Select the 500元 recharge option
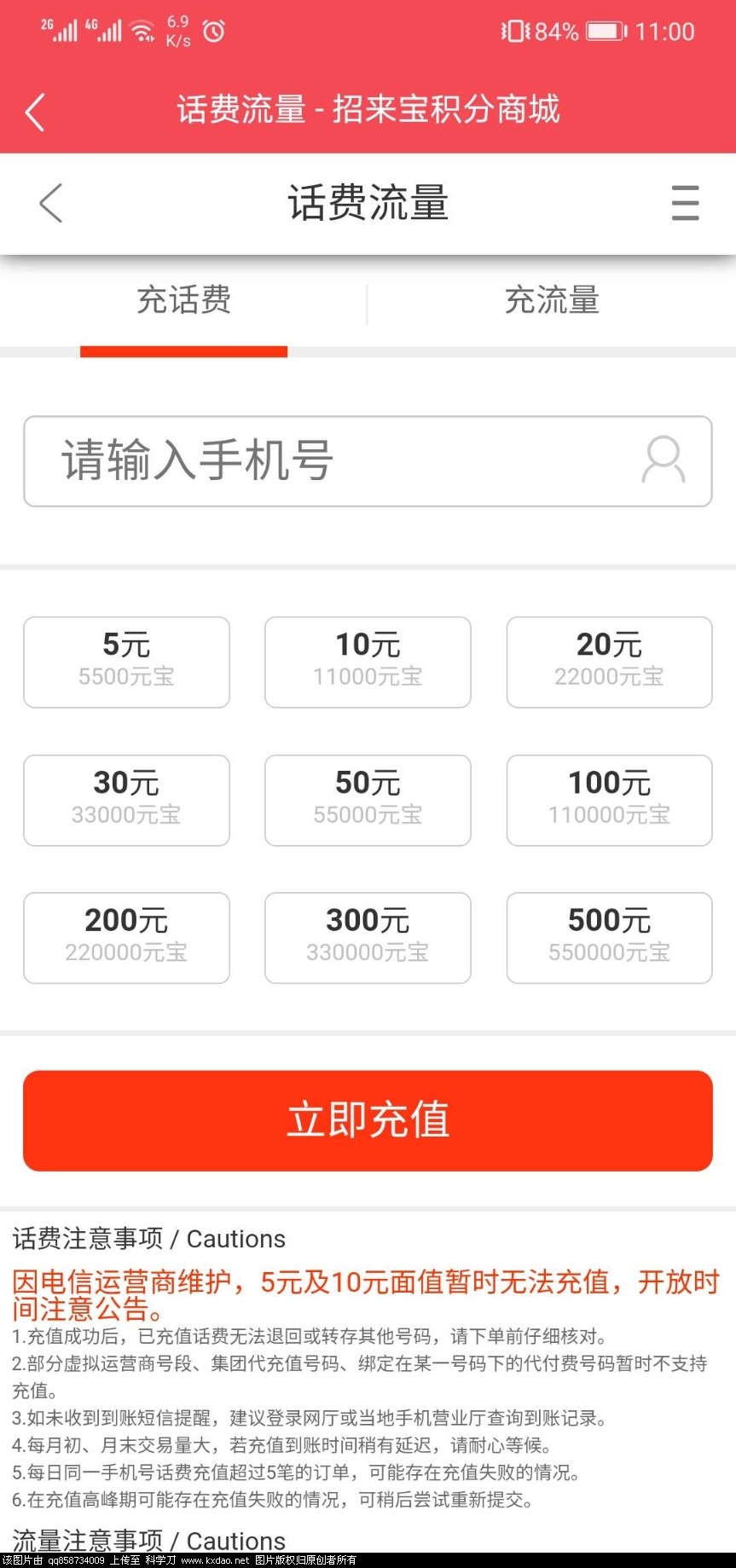736x1568 pixels. 608,938
